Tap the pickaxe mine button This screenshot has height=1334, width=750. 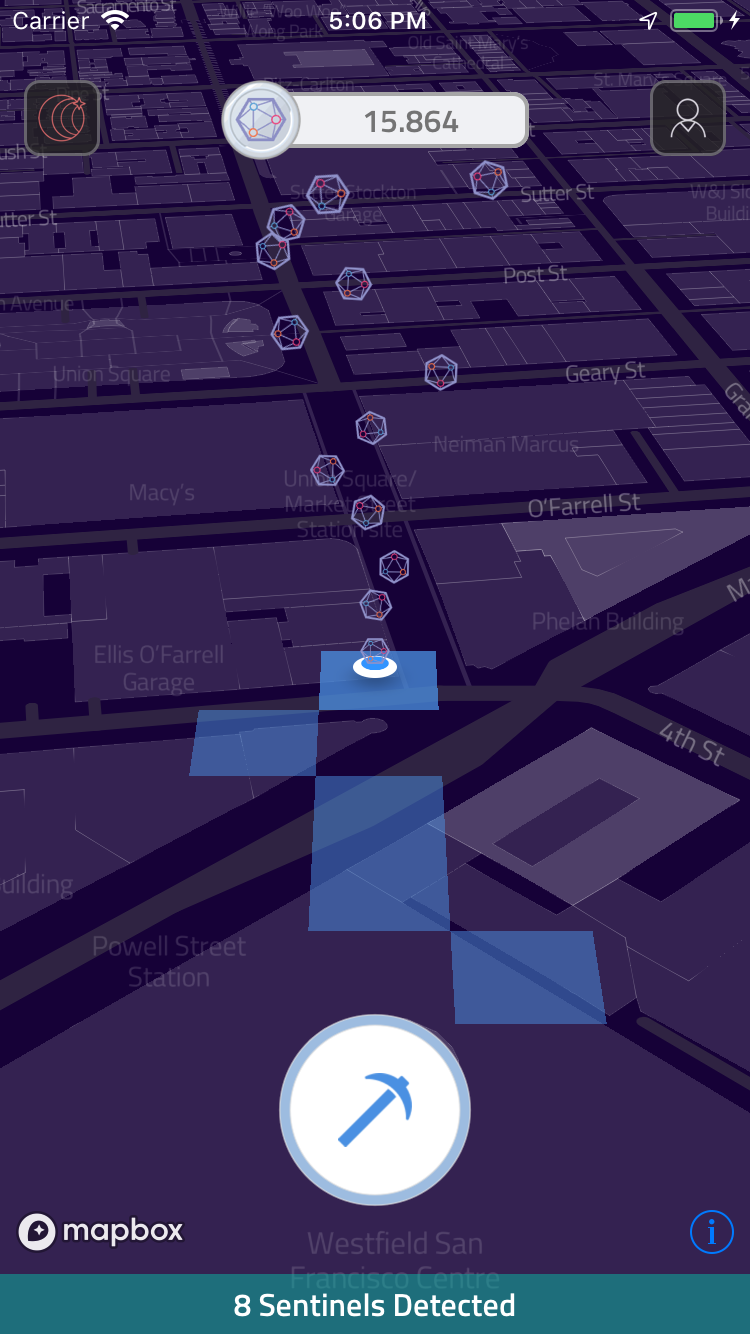(375, 1109)
